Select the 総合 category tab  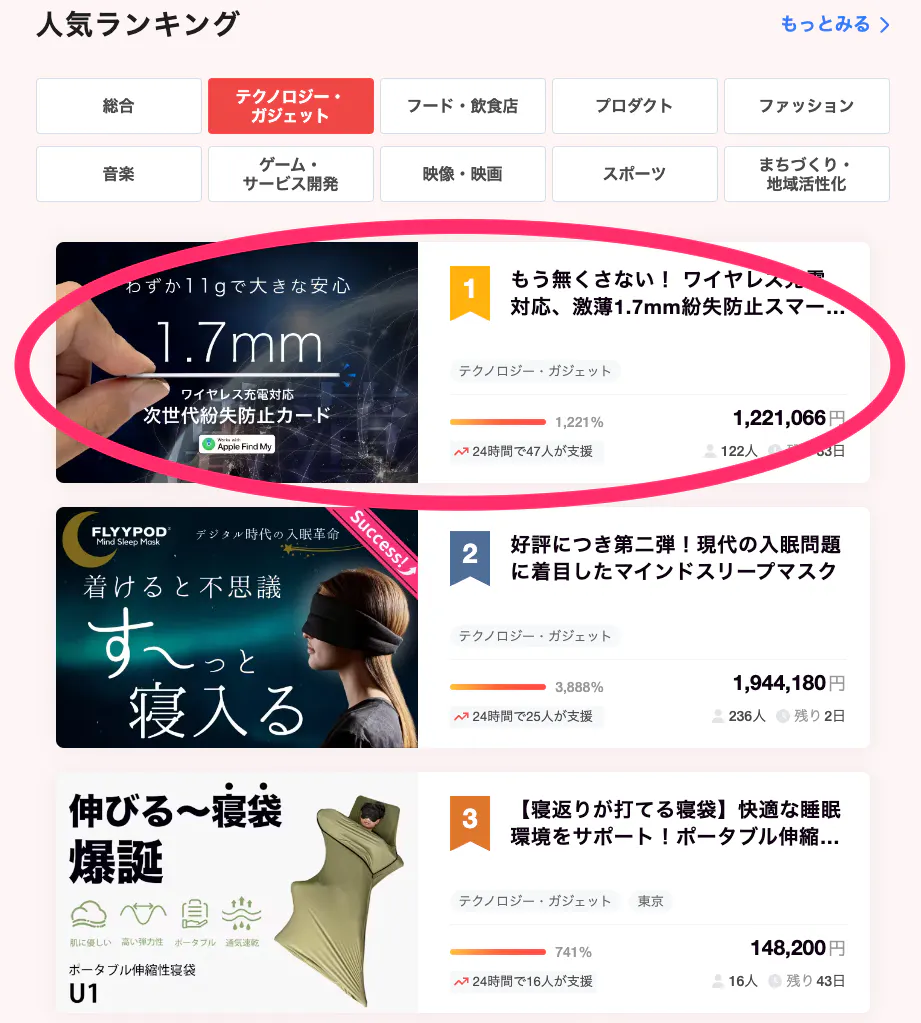pos(118,106)
